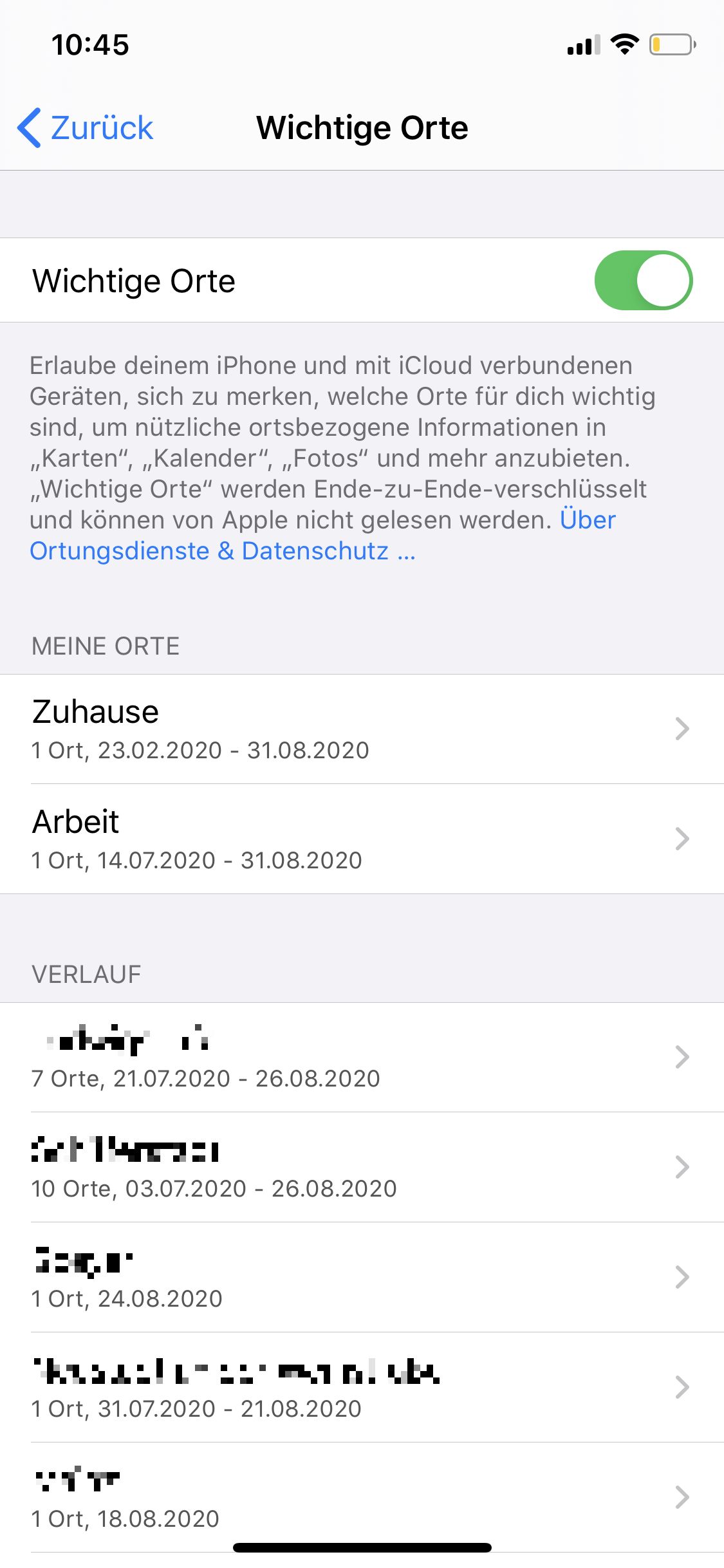Image resolution: width=724 pixels, height=1568 pixels.
Task: Open the Zuhause location entry
Action: tap(360, 729)
